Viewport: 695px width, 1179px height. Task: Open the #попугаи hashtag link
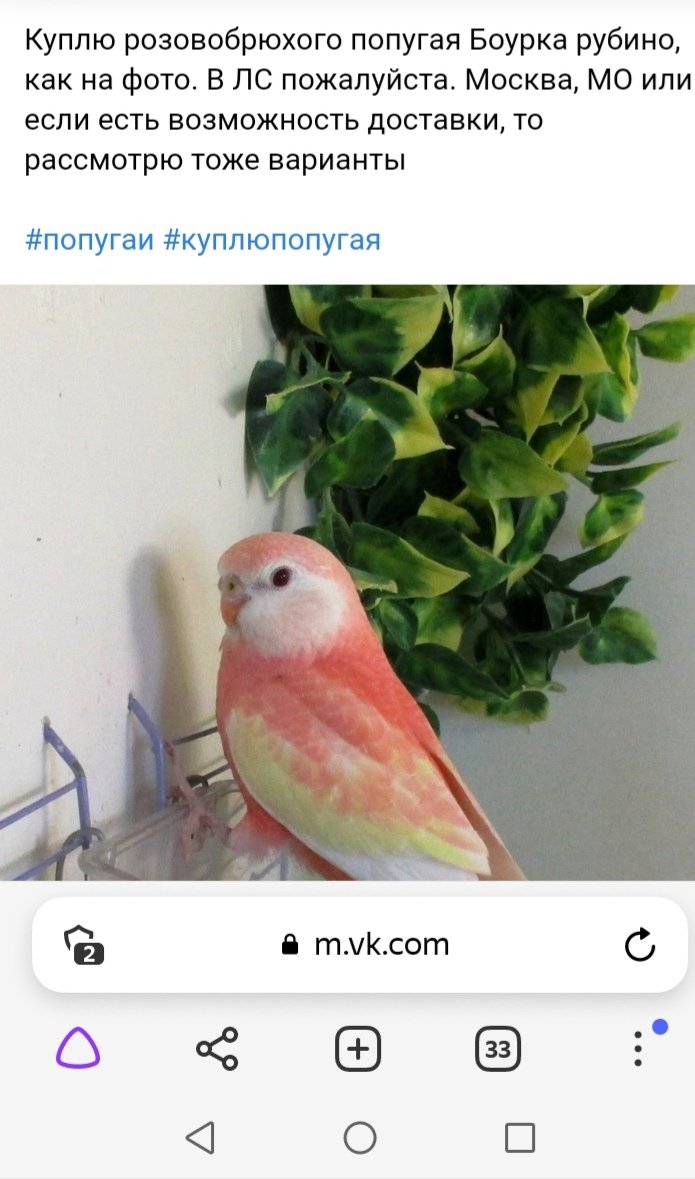click(88, 240)
